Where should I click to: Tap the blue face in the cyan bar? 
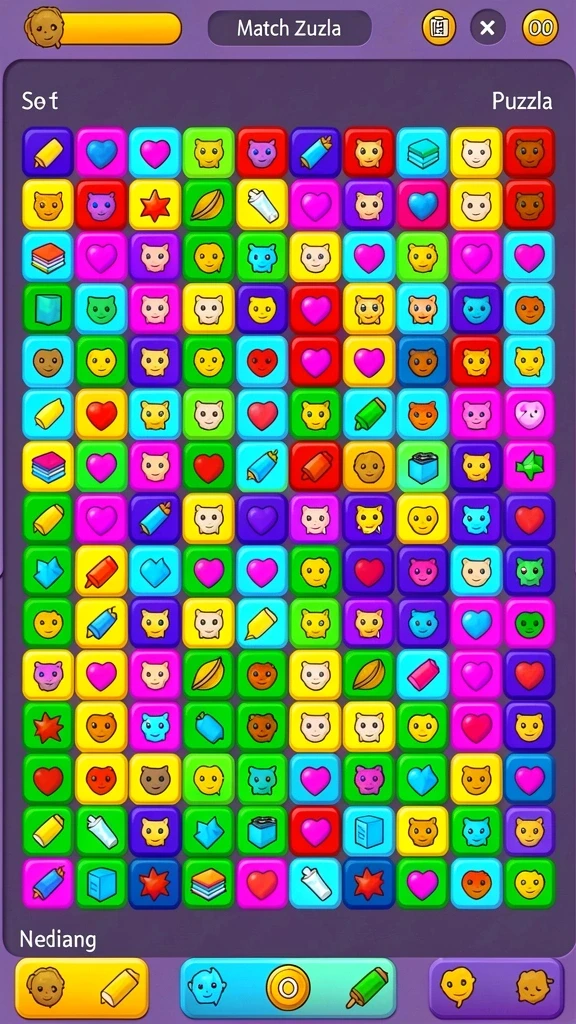tap(206, 987)
